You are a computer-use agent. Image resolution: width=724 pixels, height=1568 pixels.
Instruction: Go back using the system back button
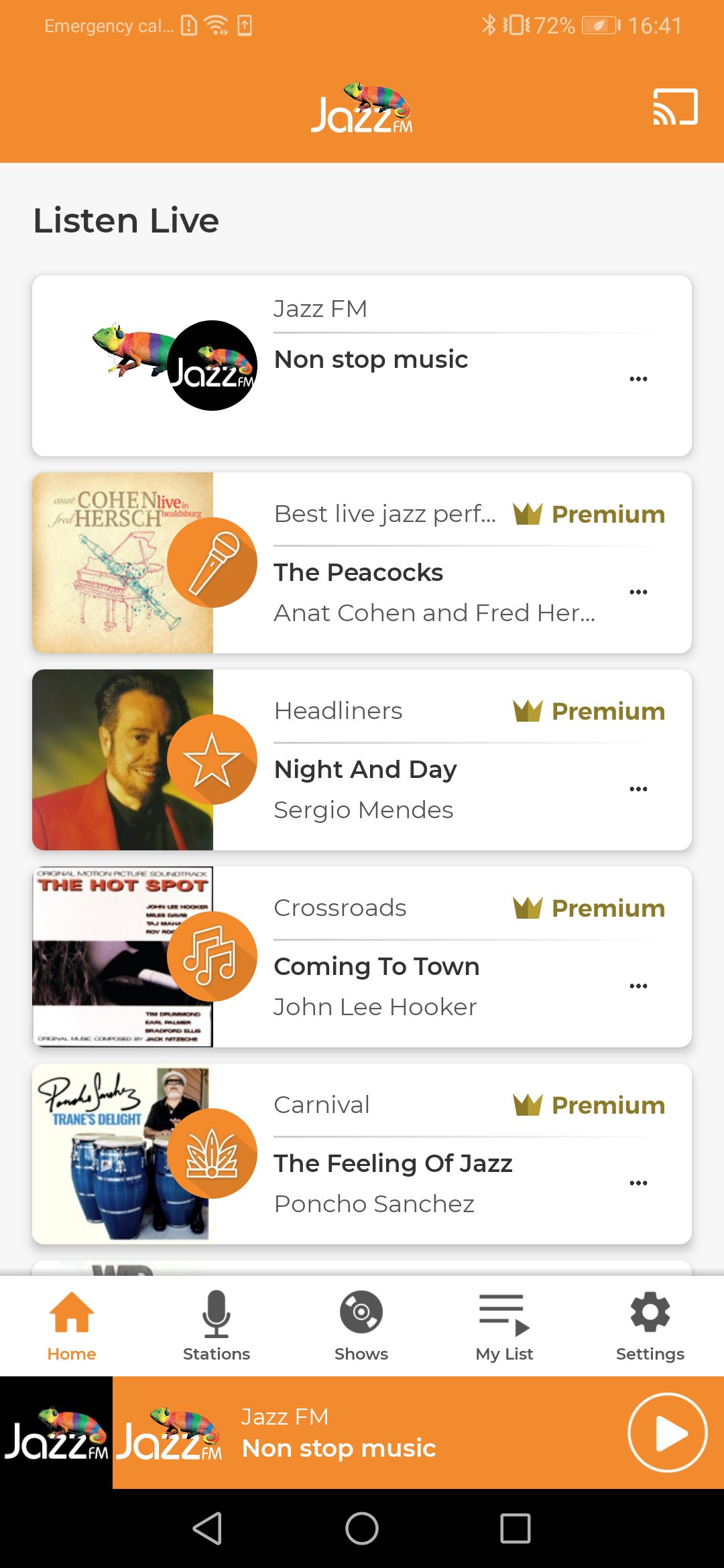[207, 1528]
